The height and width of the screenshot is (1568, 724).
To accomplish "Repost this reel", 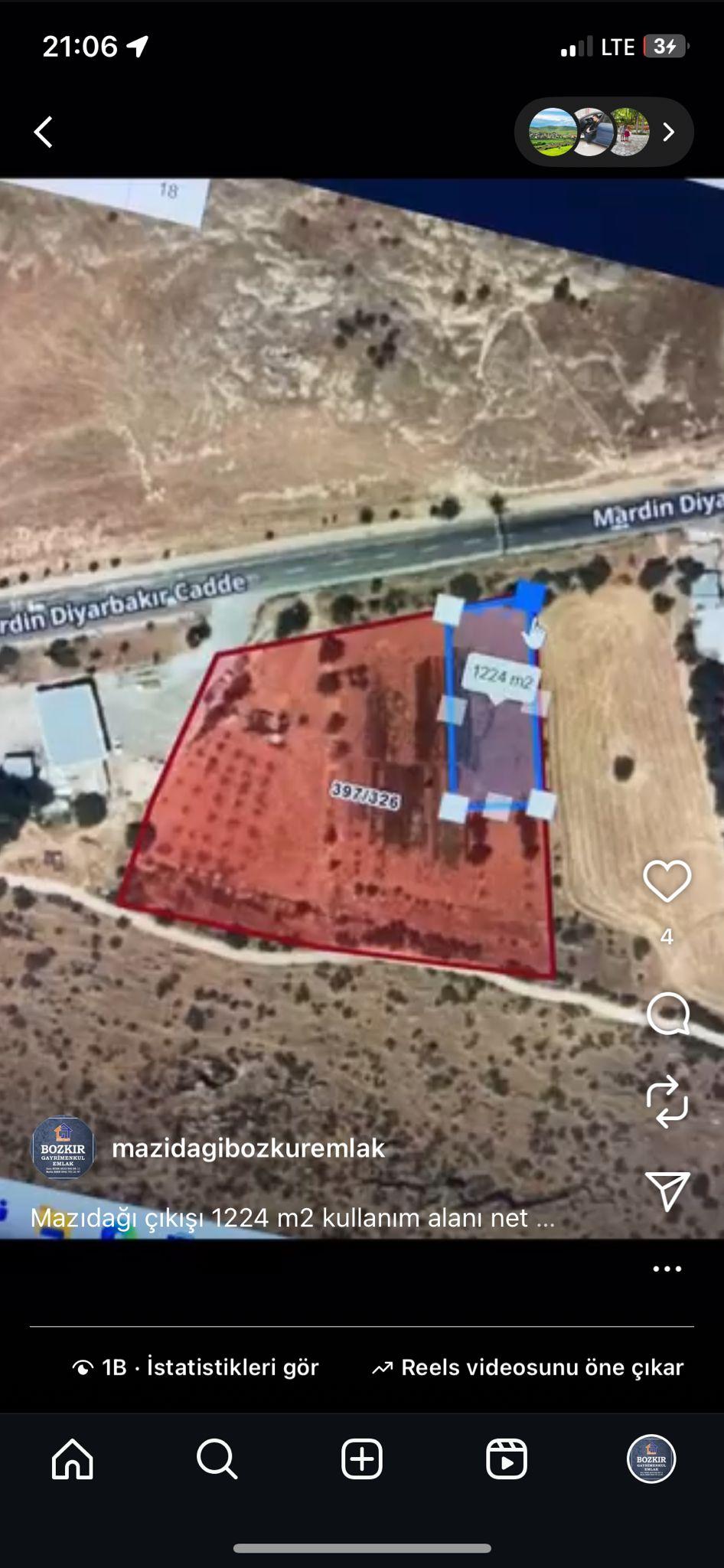I will click(x=667, y=1102).
